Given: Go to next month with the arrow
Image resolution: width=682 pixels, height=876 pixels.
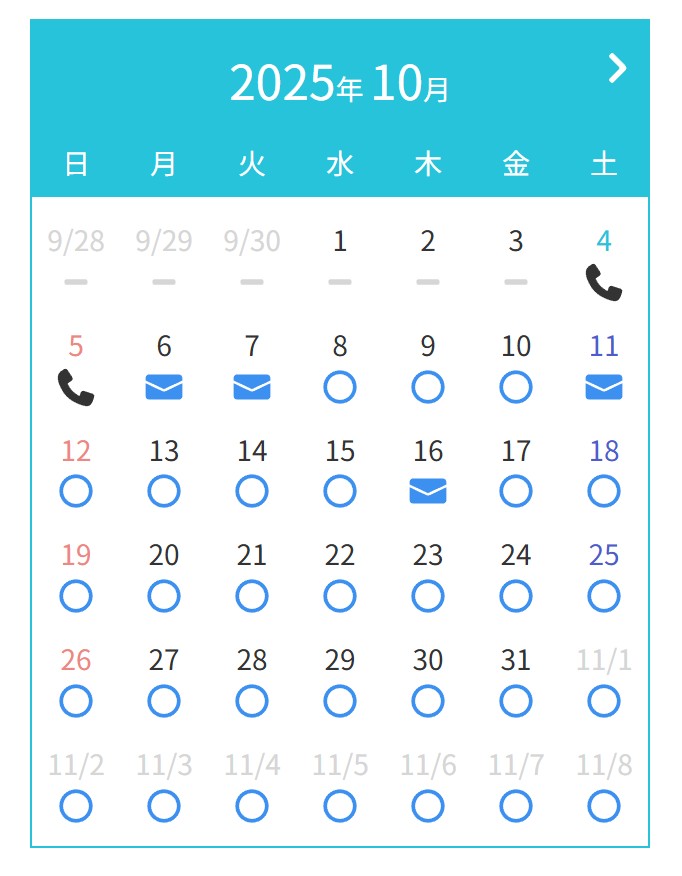Looking at the screenshot, I should [x=617, y=68].
